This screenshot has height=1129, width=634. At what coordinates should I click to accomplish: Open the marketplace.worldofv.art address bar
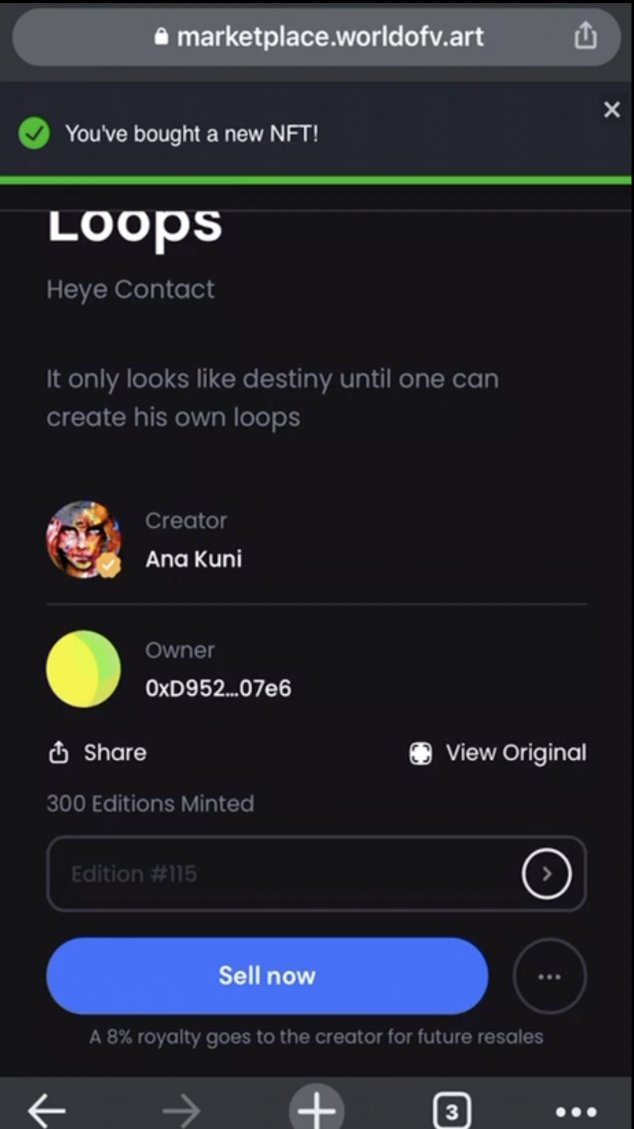pos(318,37)
